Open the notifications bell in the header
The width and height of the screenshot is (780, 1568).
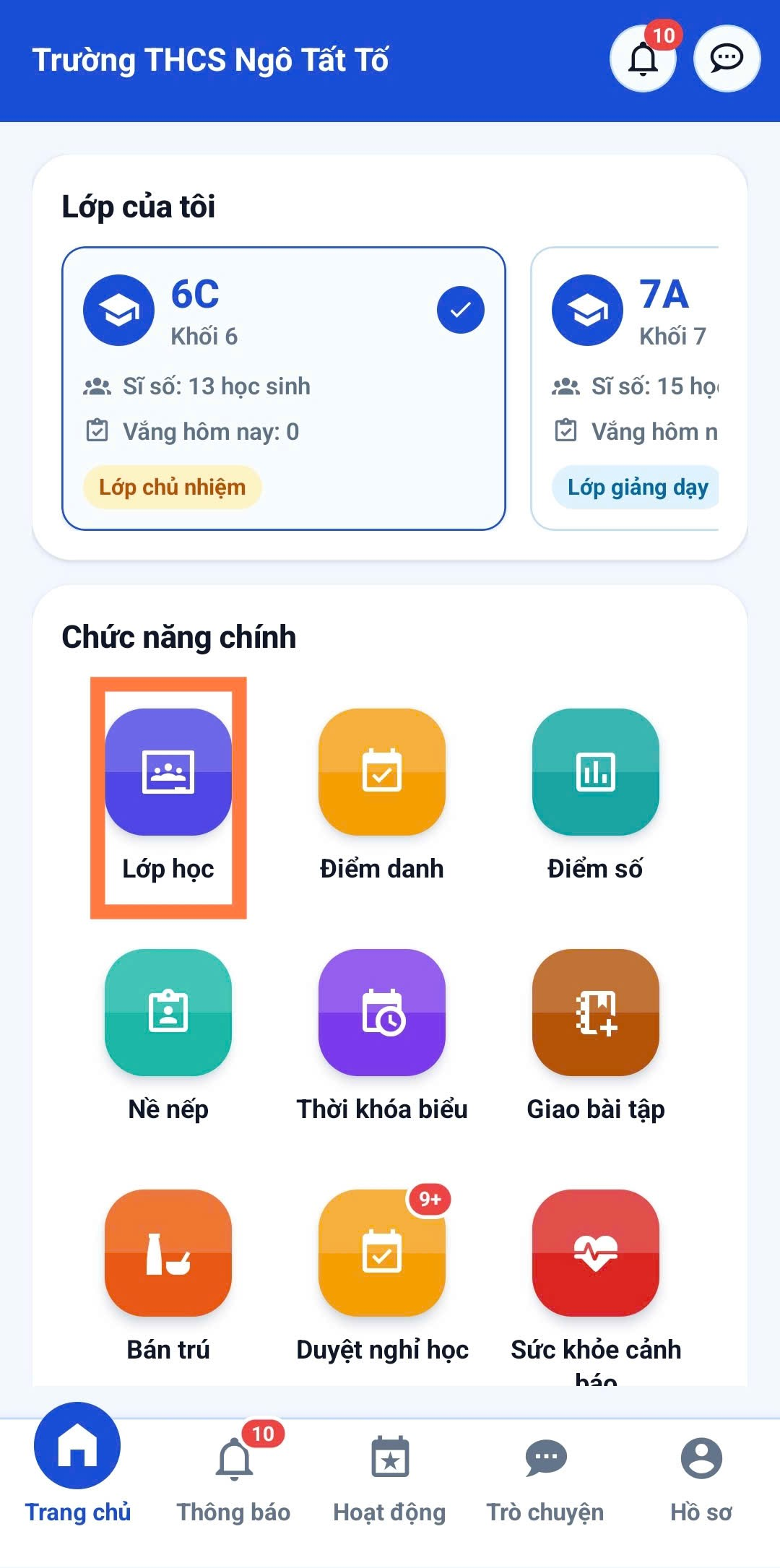tap(643, 59)
